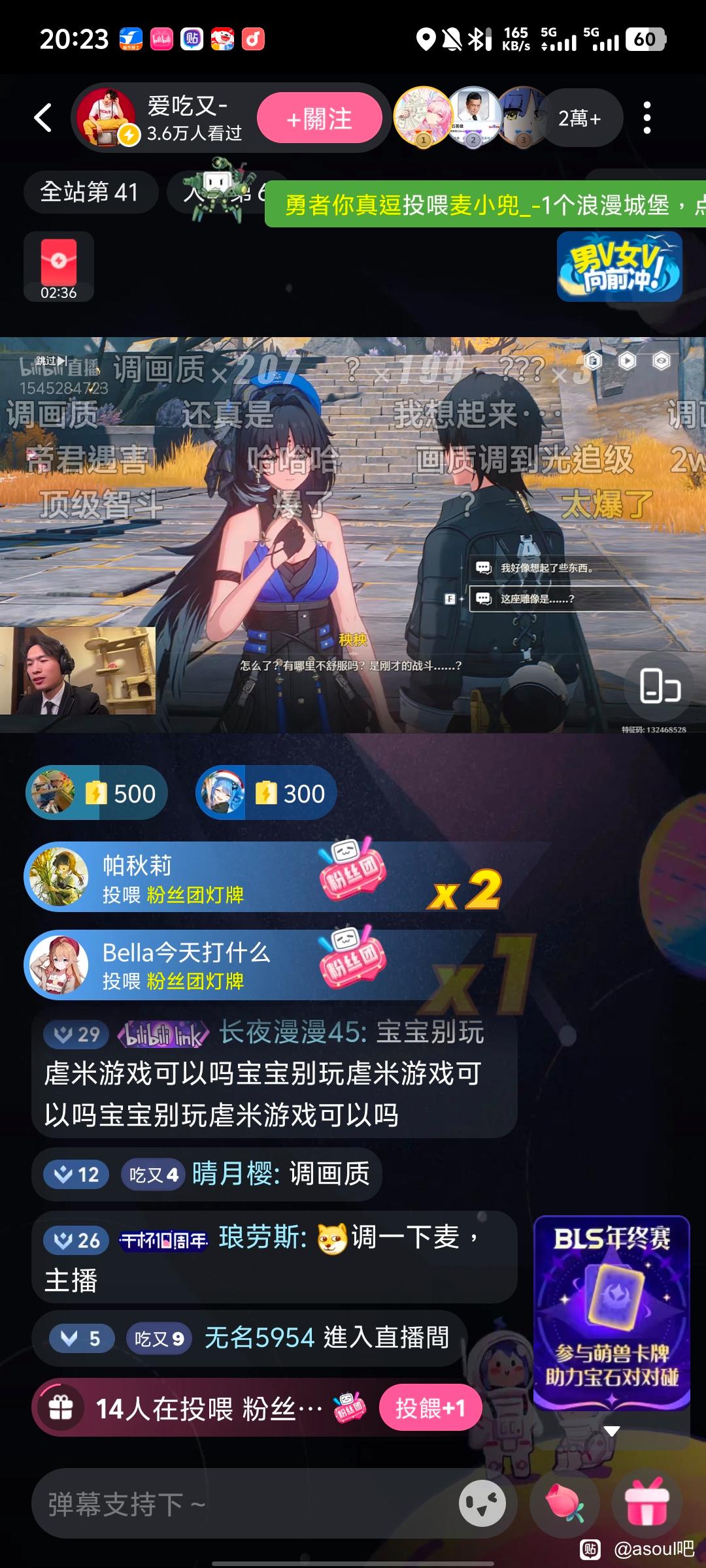
Task: Tap 投餵+1 to send fan gift
Action: tap(429, 1408)
